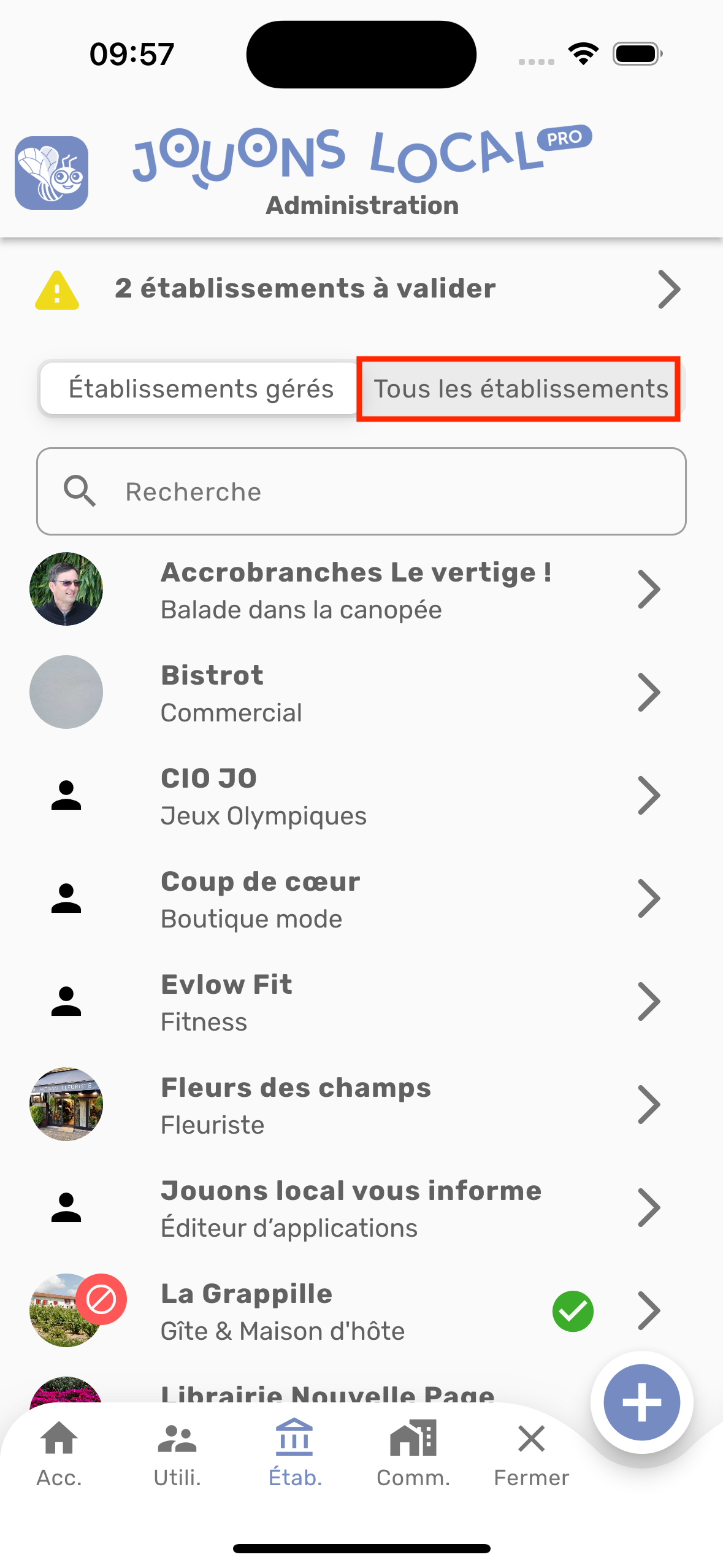Open CIO JO Jeux Olympiques entry

[356, 796]
